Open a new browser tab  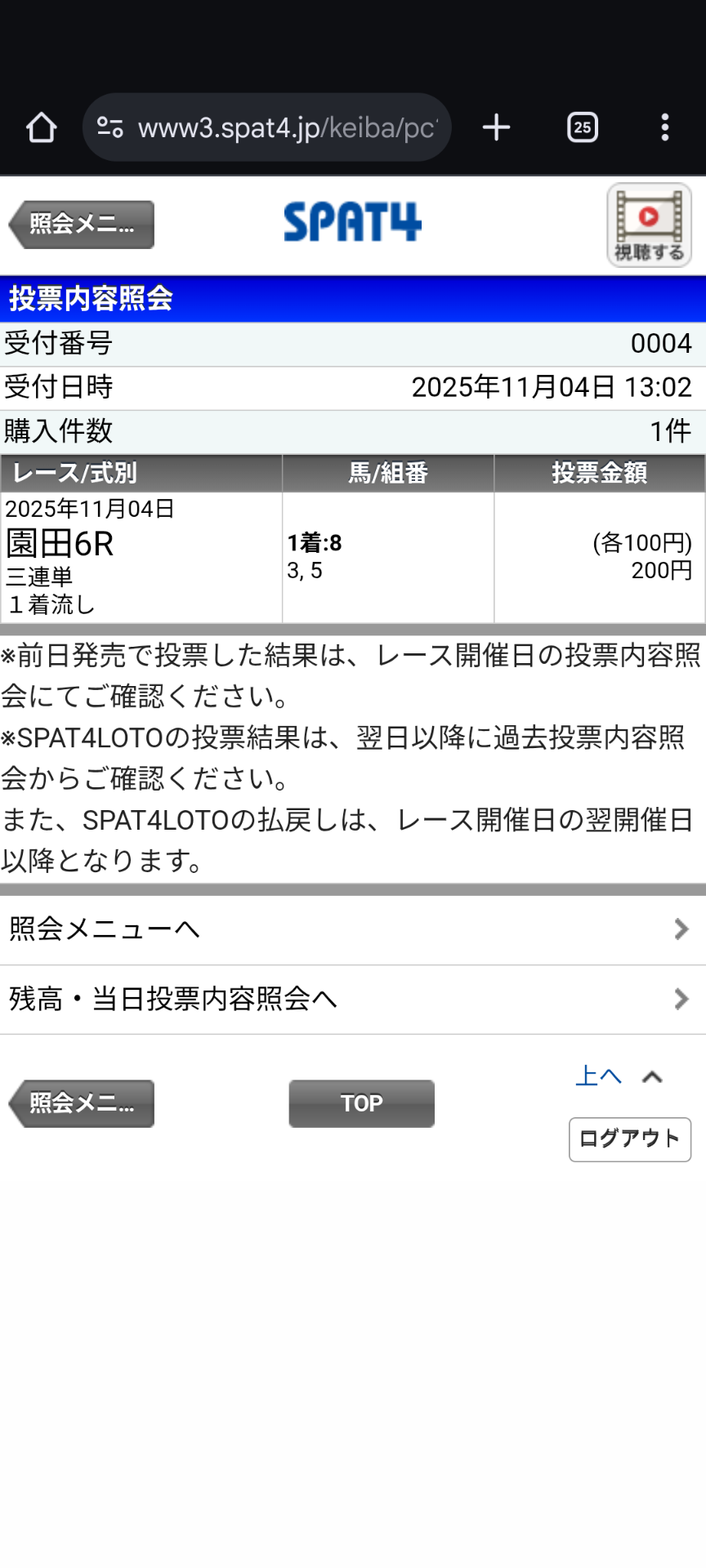tap(496, 127)
